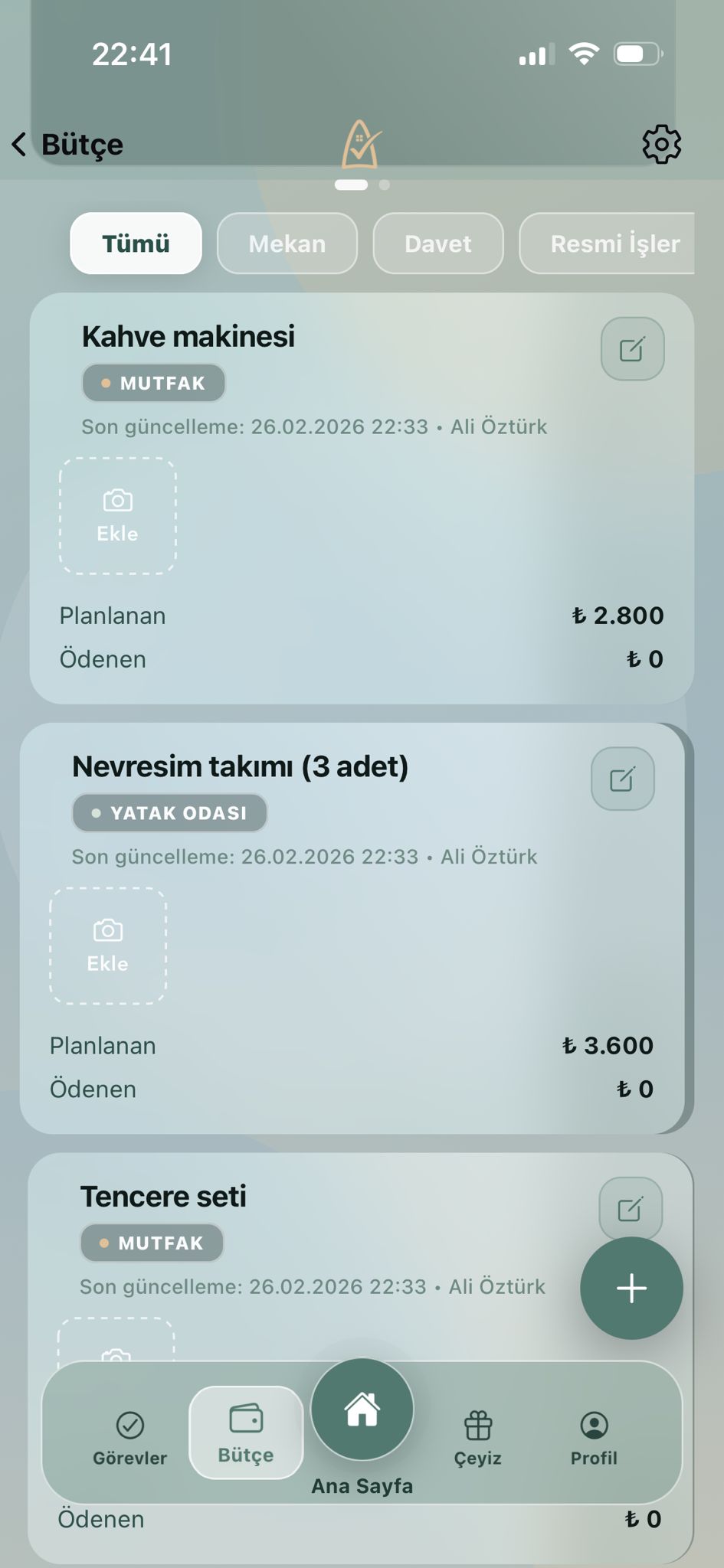Switch to the Mekan filter tab
Viewport: 724px width, 1568px height.
(287, 243)
